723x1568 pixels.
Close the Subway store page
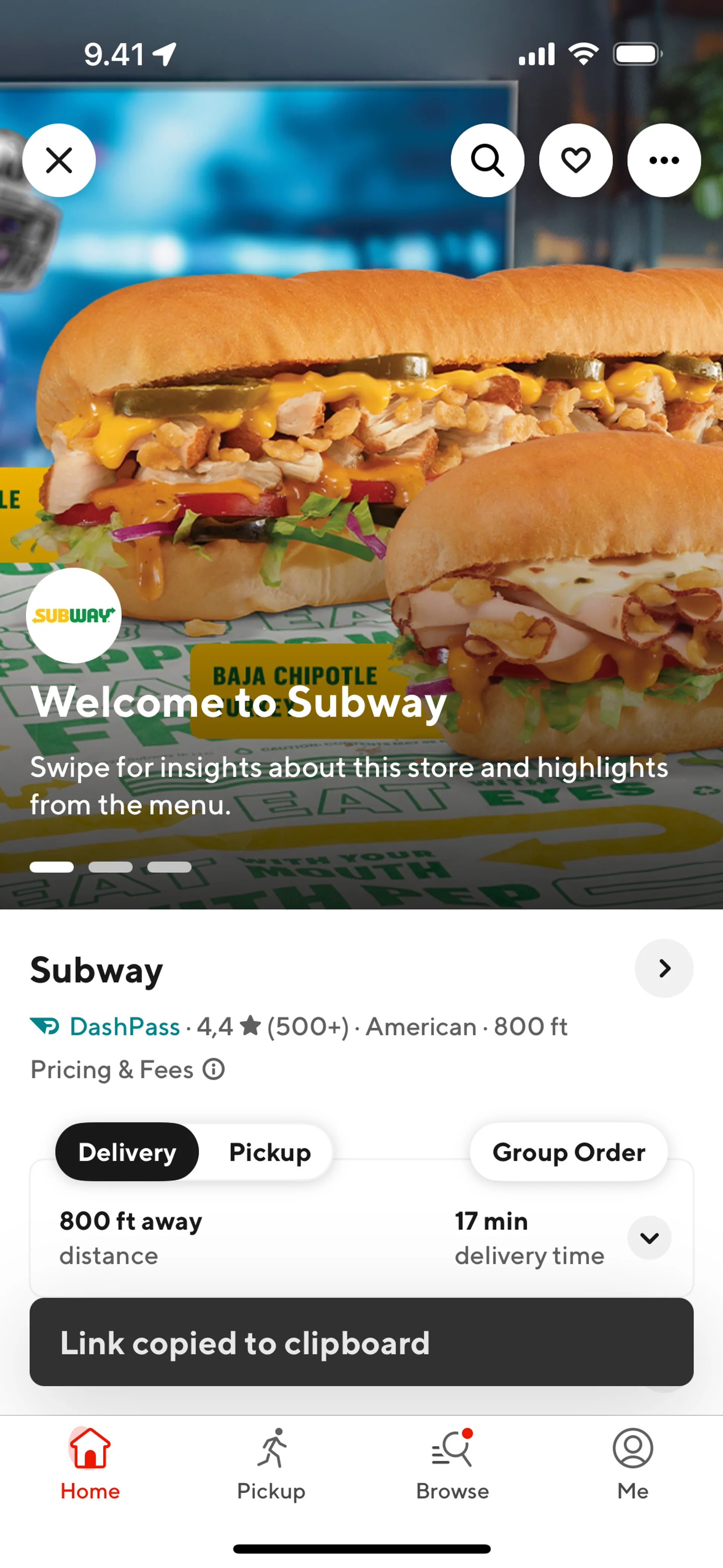[x=59, y=160]
